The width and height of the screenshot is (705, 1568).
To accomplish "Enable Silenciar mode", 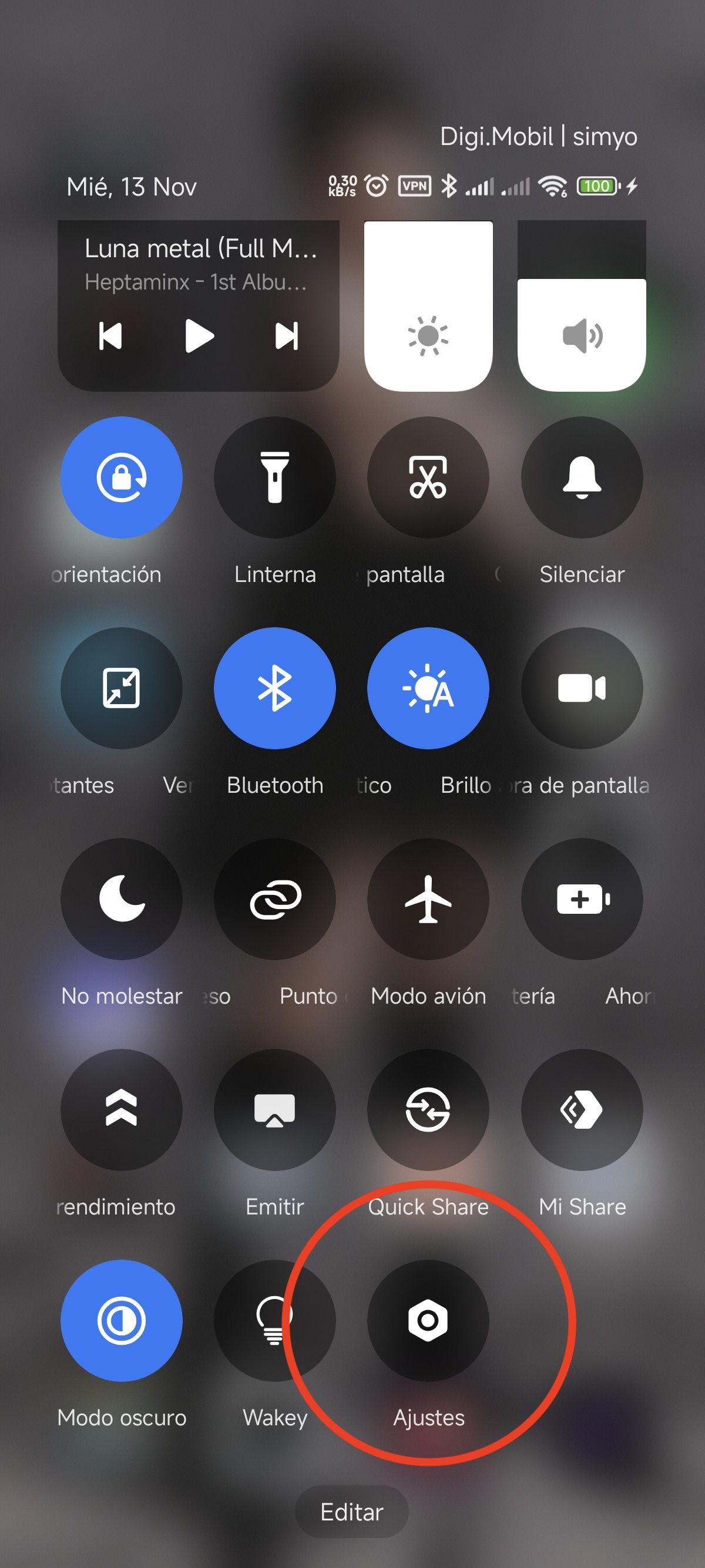I will [x=582, y=477].
